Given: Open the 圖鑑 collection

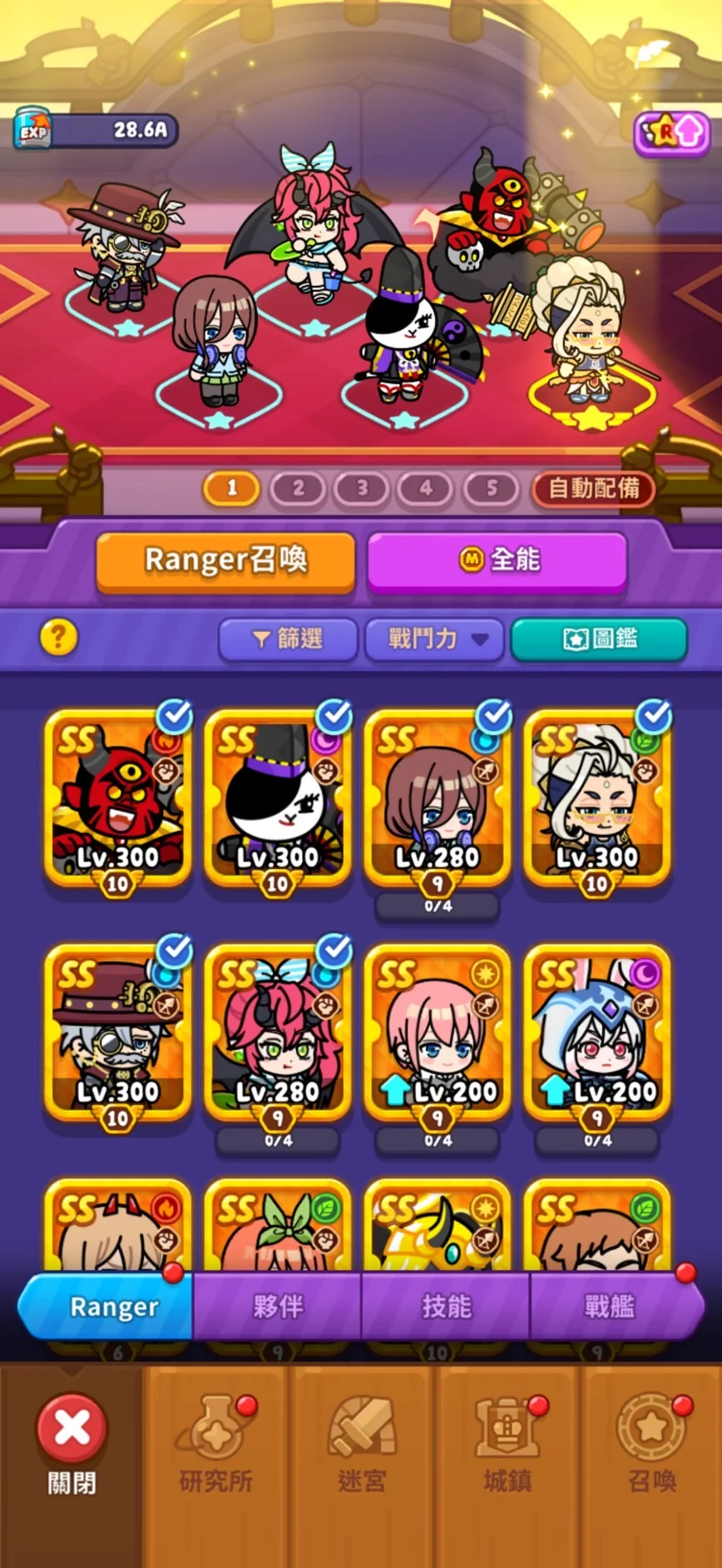Looking at the screenshot, I should (599, 639).
